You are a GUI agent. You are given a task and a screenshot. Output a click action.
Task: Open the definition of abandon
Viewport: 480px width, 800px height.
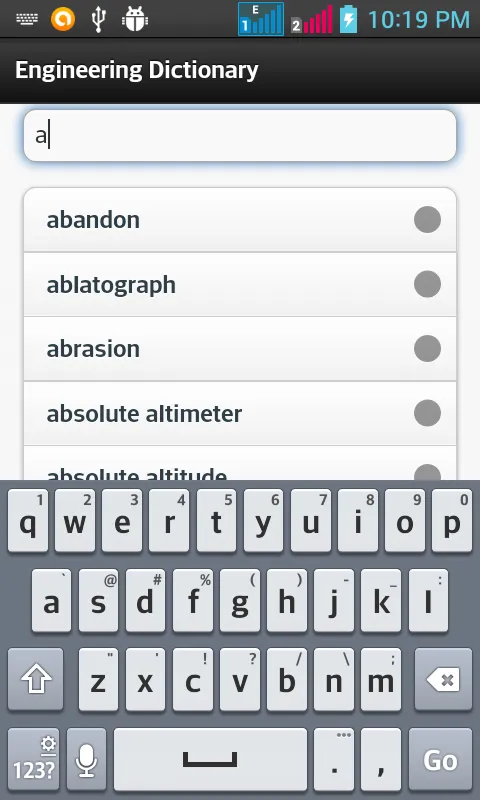[x=240, y=220]
